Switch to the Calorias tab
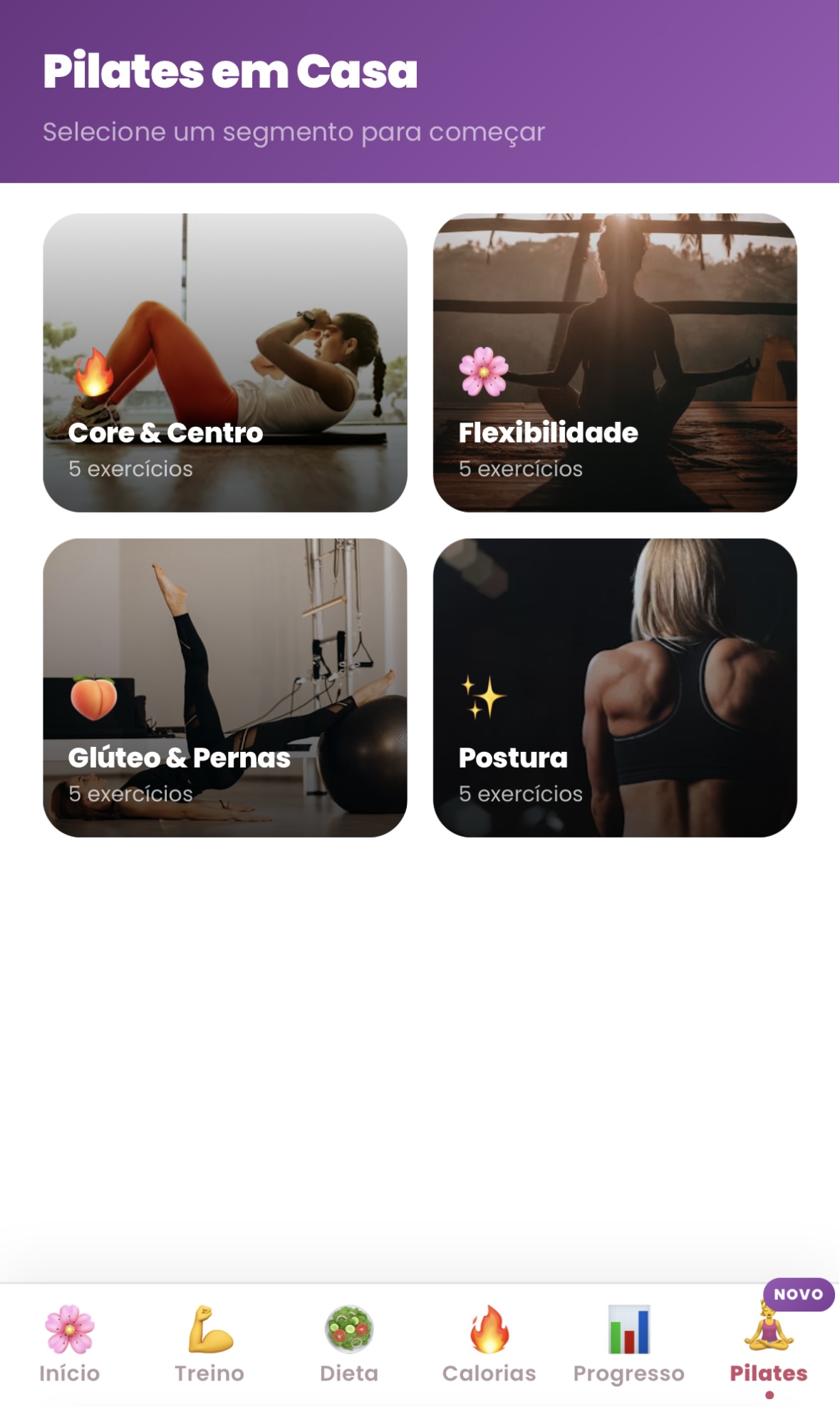 point(489,1344)
